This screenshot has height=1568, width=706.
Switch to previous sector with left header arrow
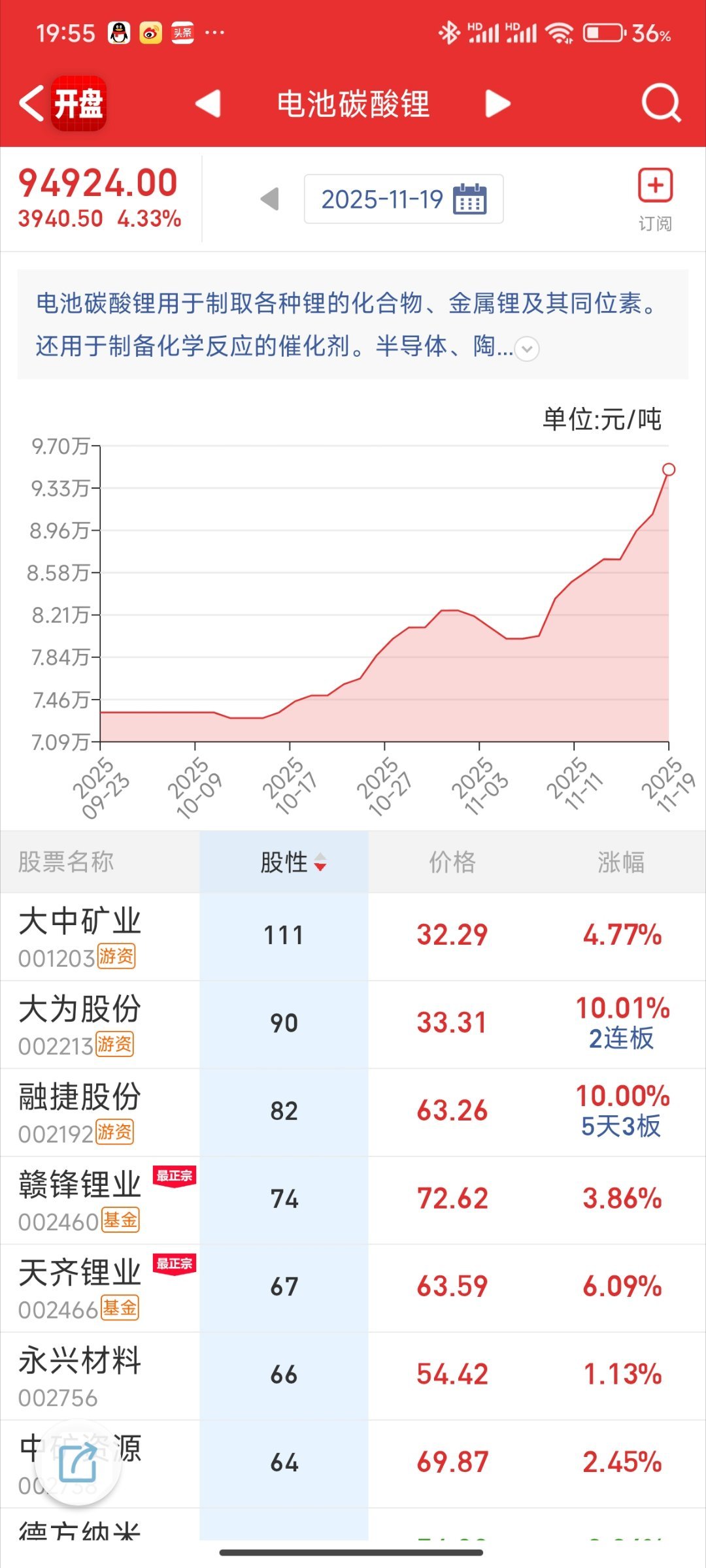208,103
